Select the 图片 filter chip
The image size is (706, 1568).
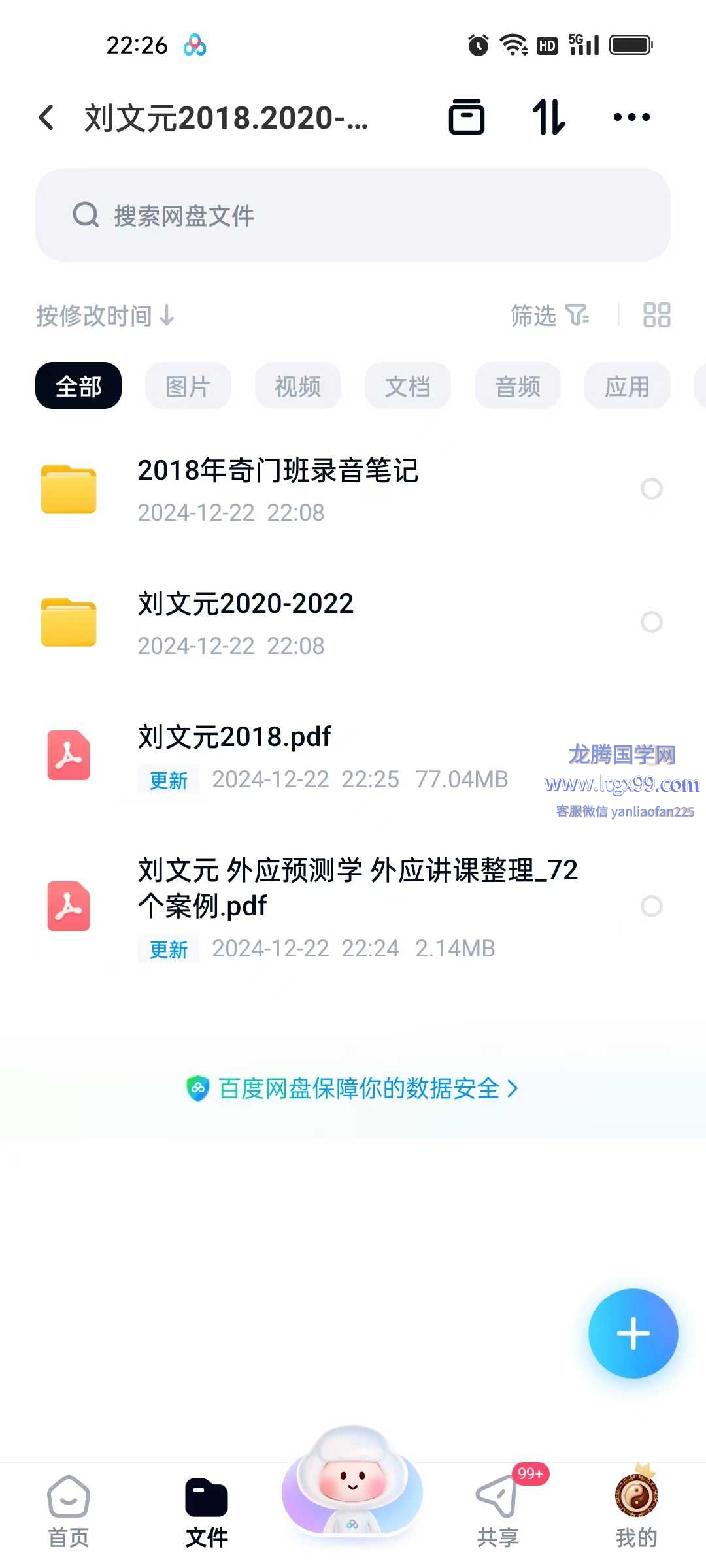pos(188,386)
